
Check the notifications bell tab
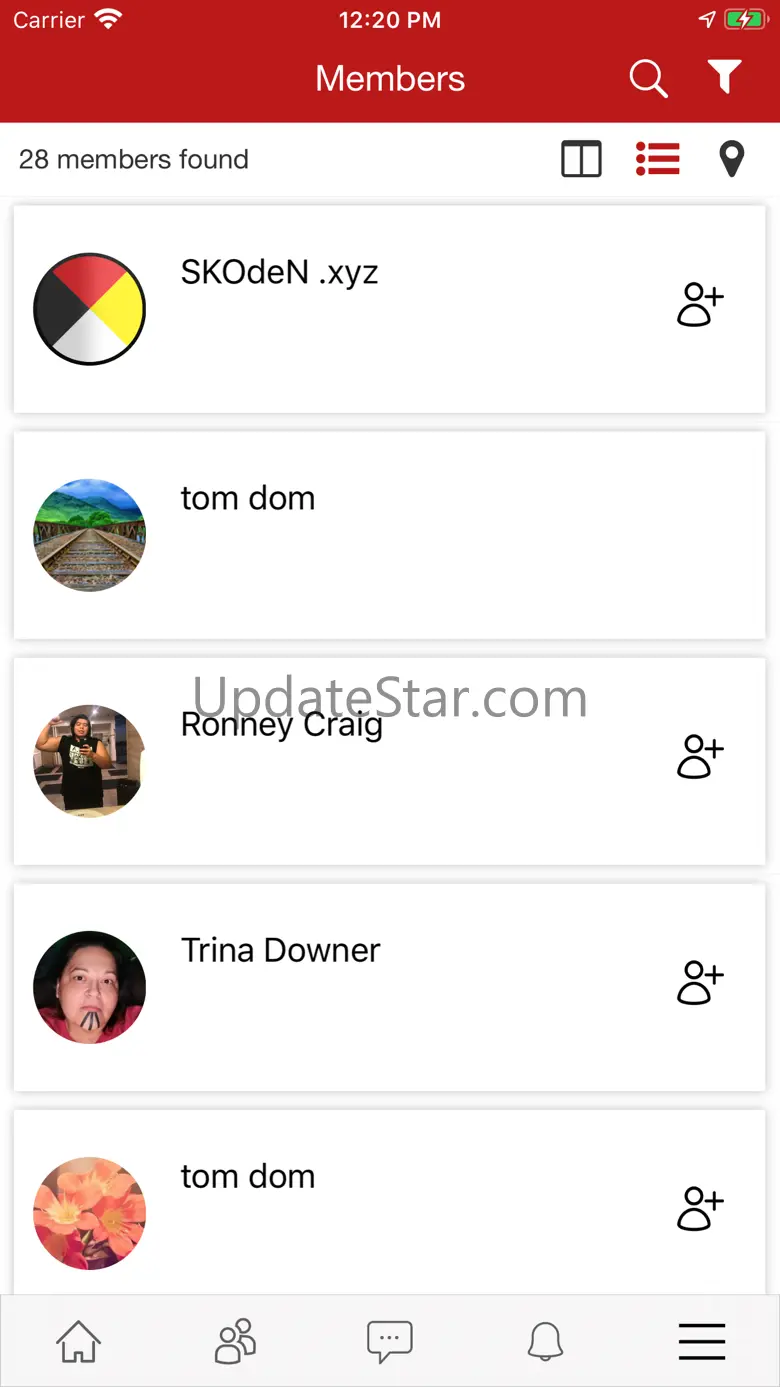(x=546, y=1341)
